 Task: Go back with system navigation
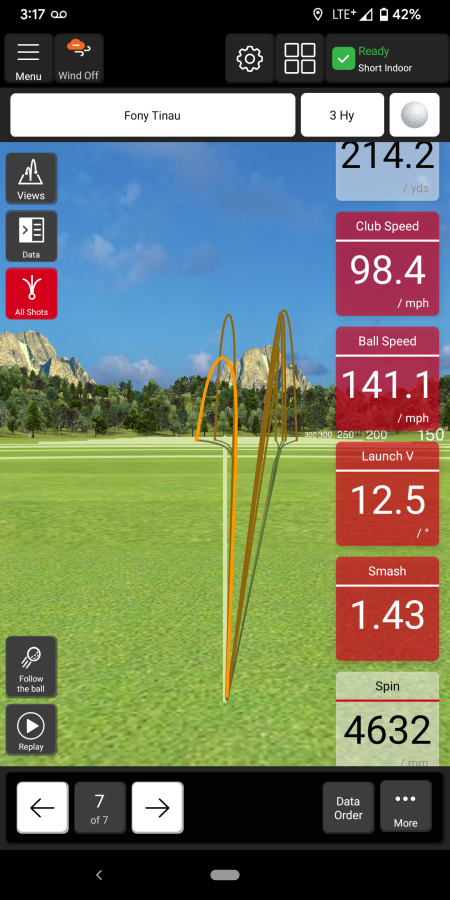pyautogui.click(x=99, y=875)
